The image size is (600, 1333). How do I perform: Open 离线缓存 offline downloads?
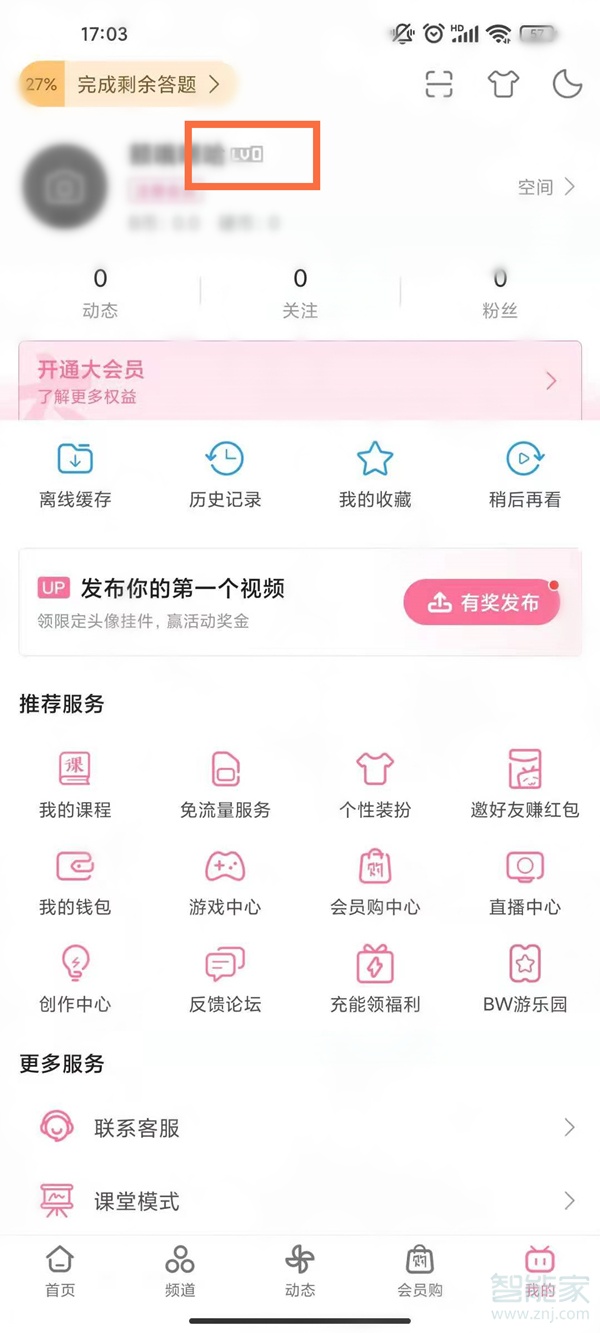tap(75, 475)
